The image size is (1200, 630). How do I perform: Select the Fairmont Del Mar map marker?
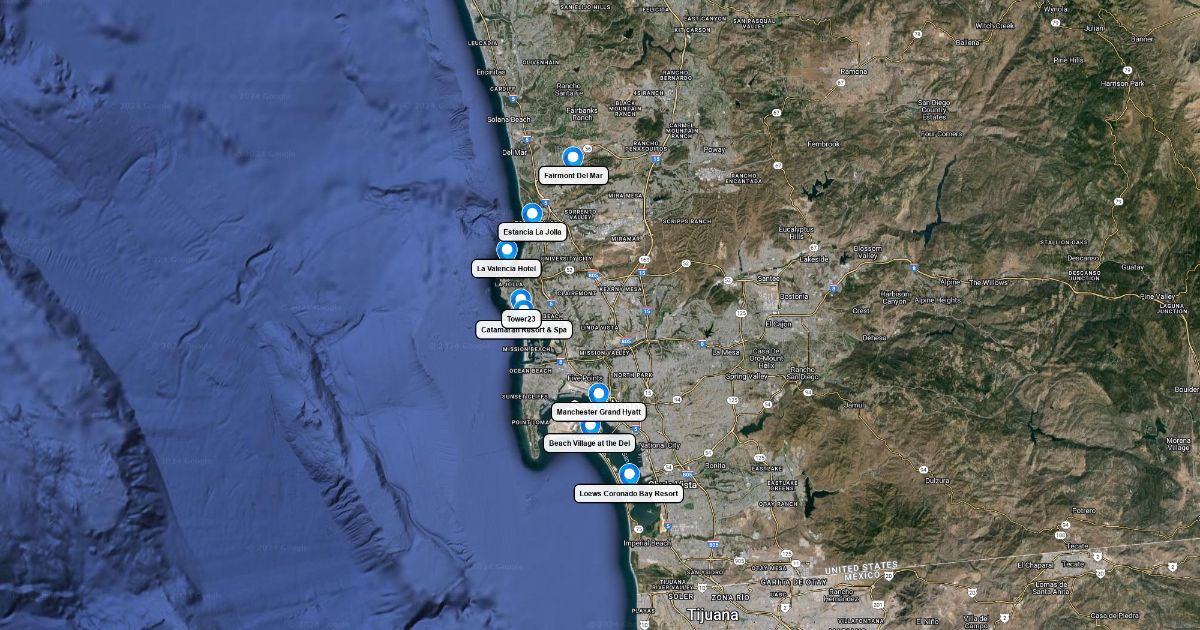(572, 157)
